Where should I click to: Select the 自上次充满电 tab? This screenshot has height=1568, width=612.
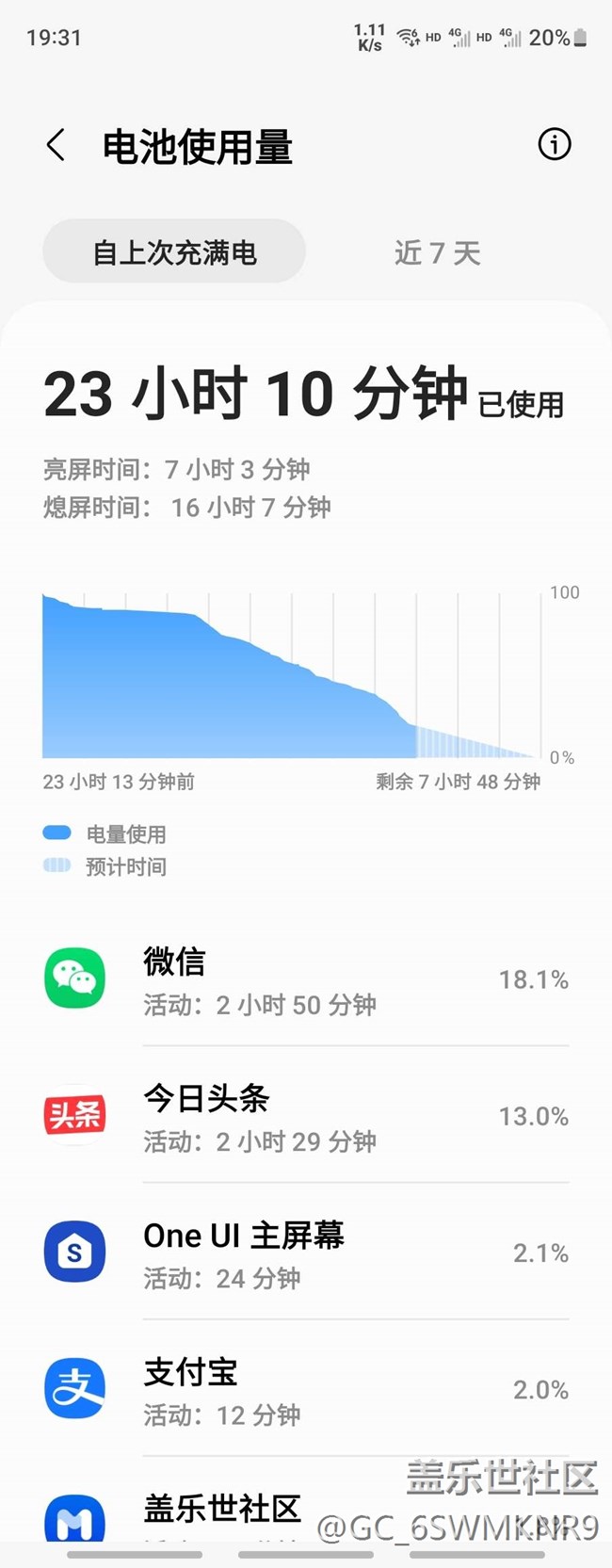pyautogui.click(x=174, y=252)
